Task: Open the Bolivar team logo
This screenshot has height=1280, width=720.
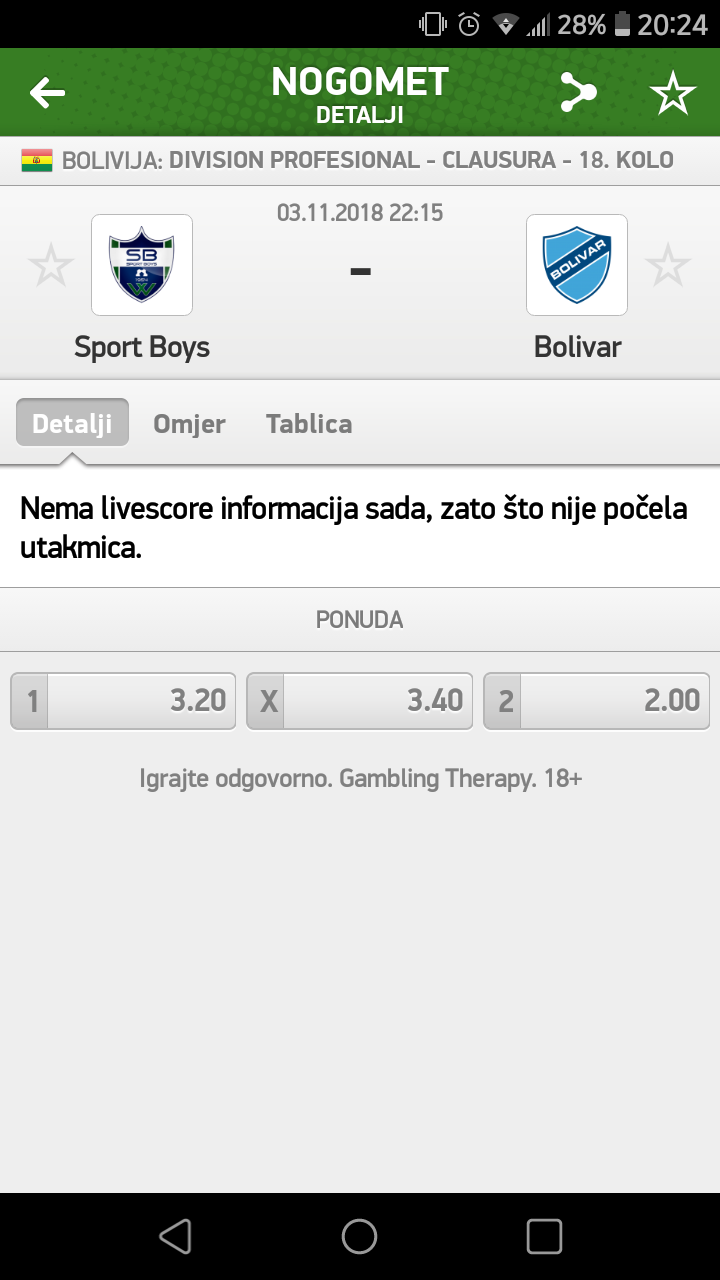Action: coord(577,265)
